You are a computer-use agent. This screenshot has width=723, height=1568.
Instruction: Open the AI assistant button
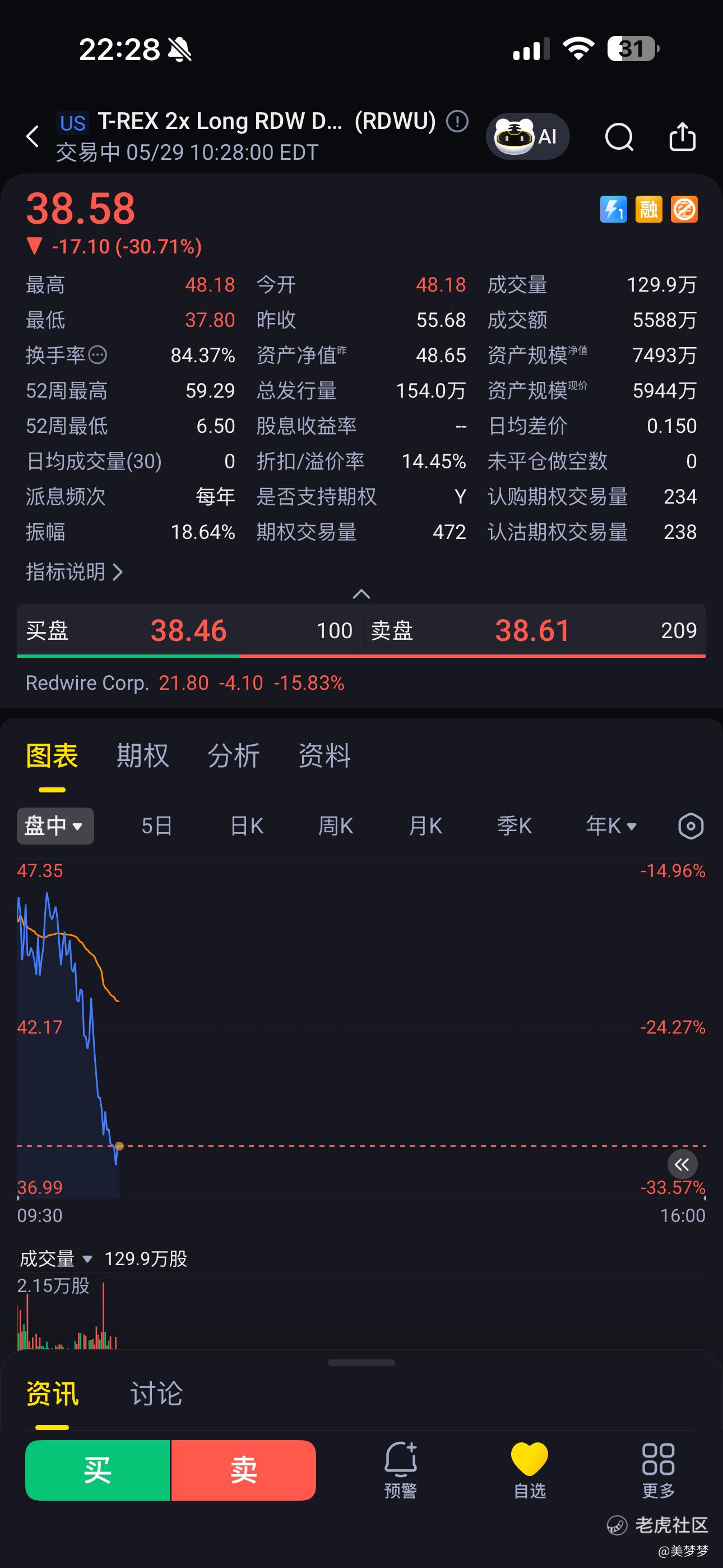coord(527,136)
